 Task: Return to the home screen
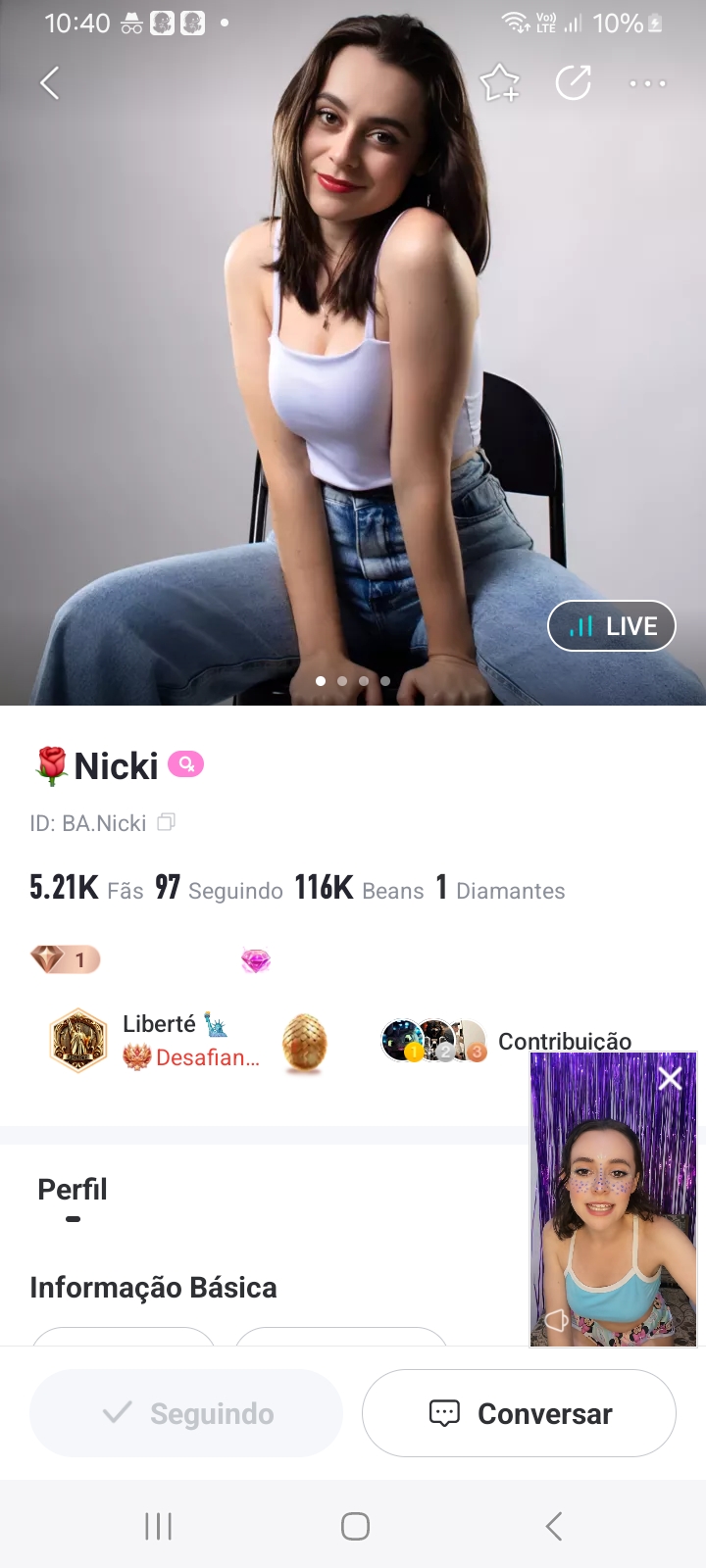pos(355,1526)
